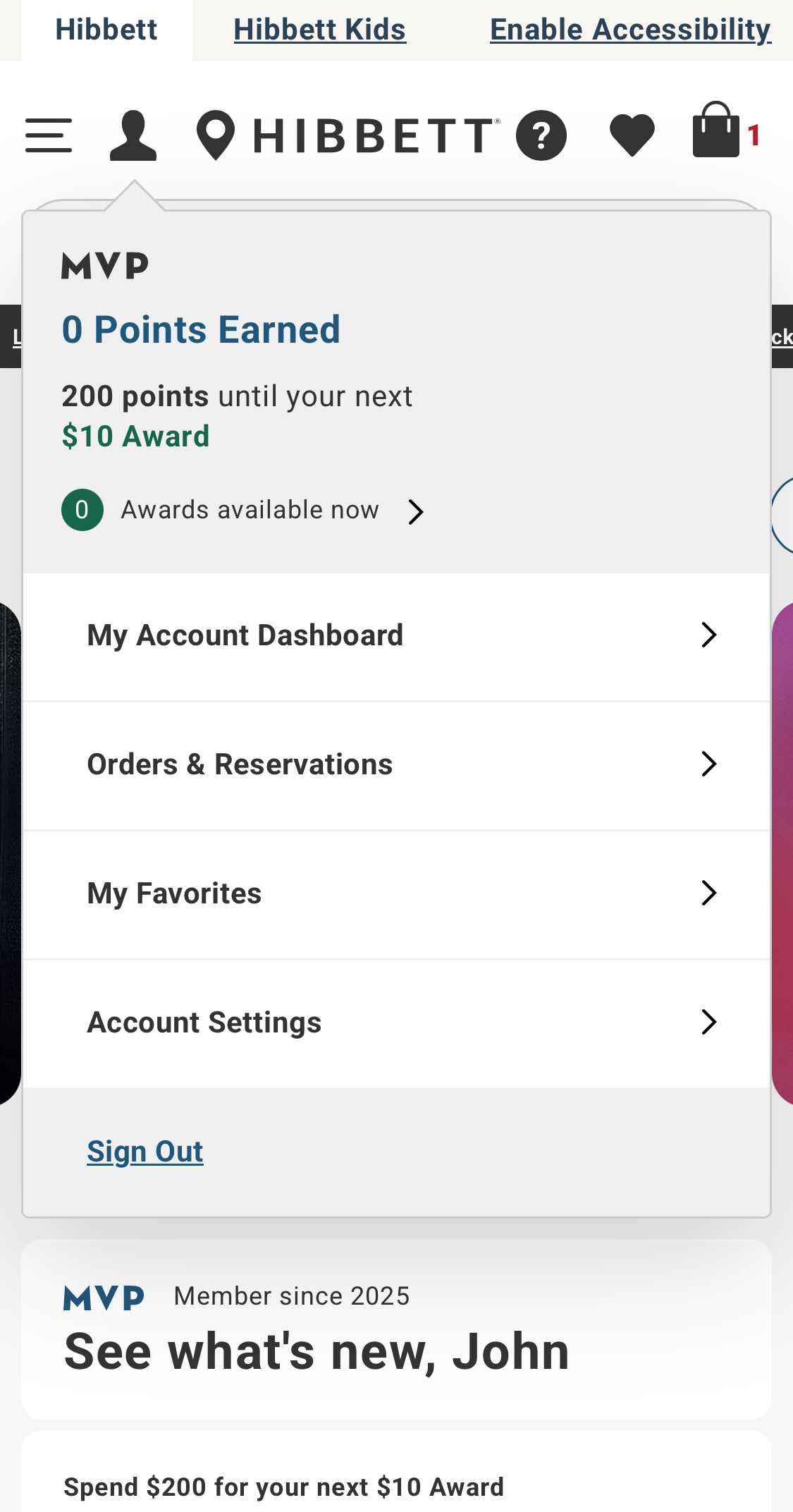Image resolution: width=793 pixels, height=1512 pixels.
Task: Open the hamburger navigation menu
Action: pos(48,134)
